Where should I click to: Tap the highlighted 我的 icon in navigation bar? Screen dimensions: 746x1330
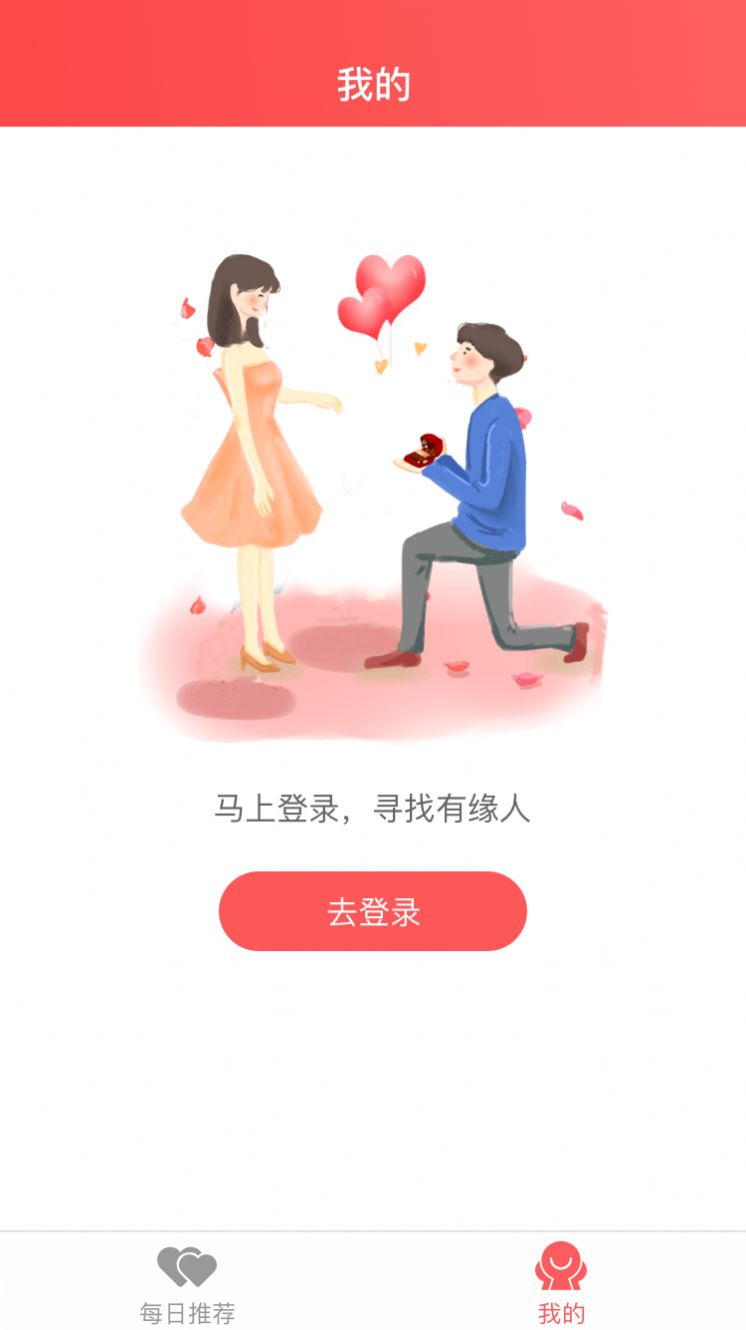(x=560, y=1266)
